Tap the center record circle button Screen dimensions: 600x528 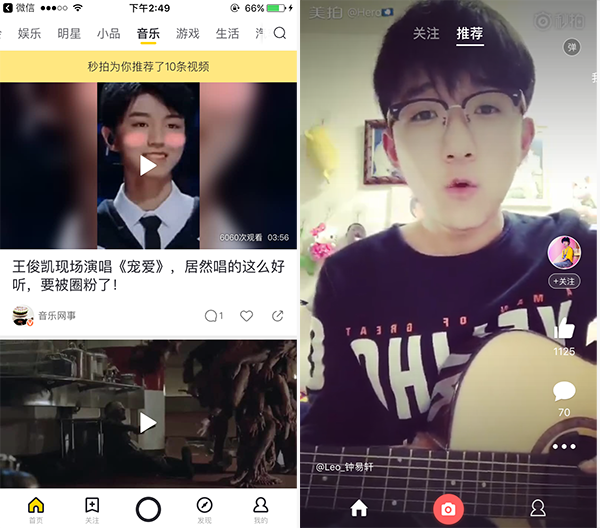click(x=148, y=508)
